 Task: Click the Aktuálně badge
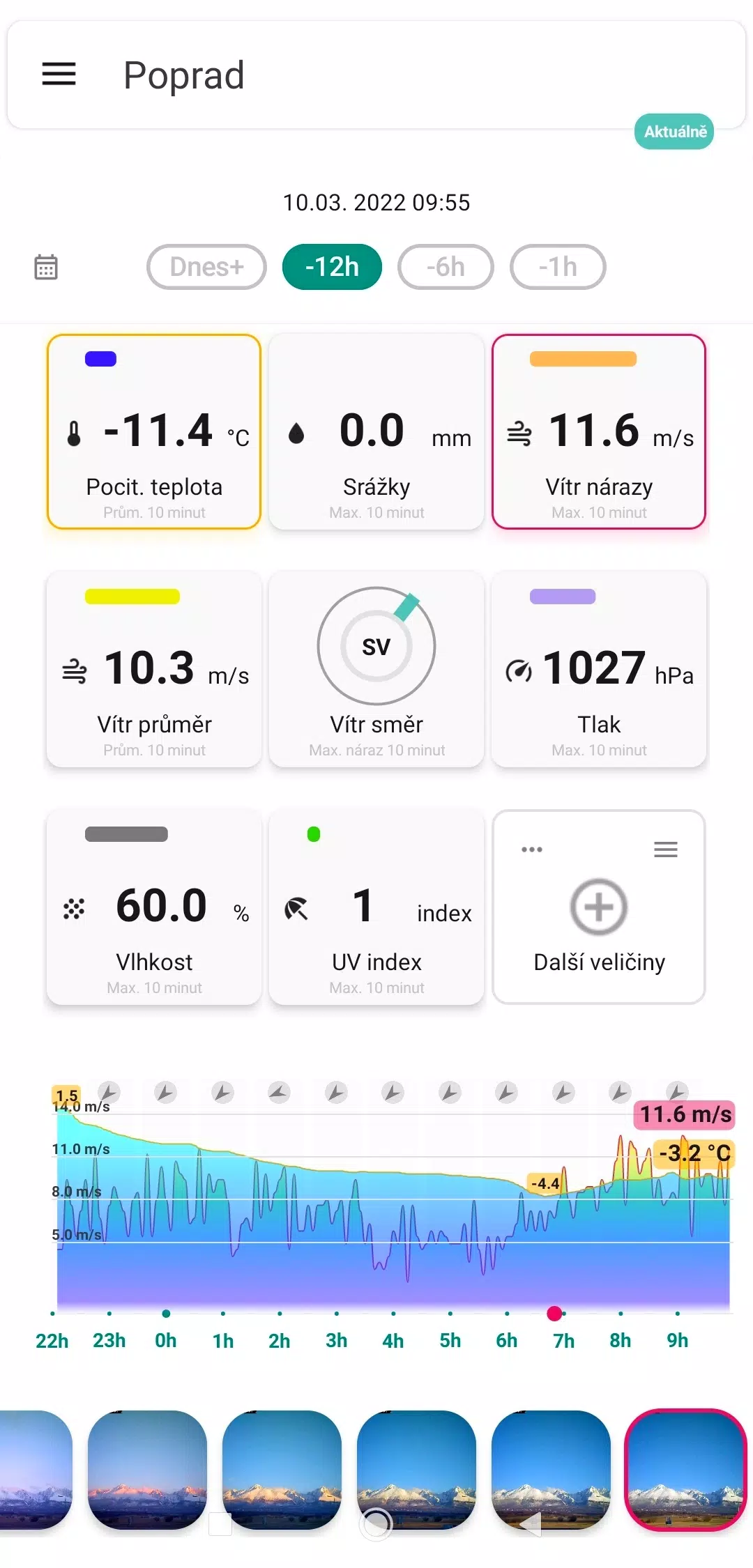674,131
